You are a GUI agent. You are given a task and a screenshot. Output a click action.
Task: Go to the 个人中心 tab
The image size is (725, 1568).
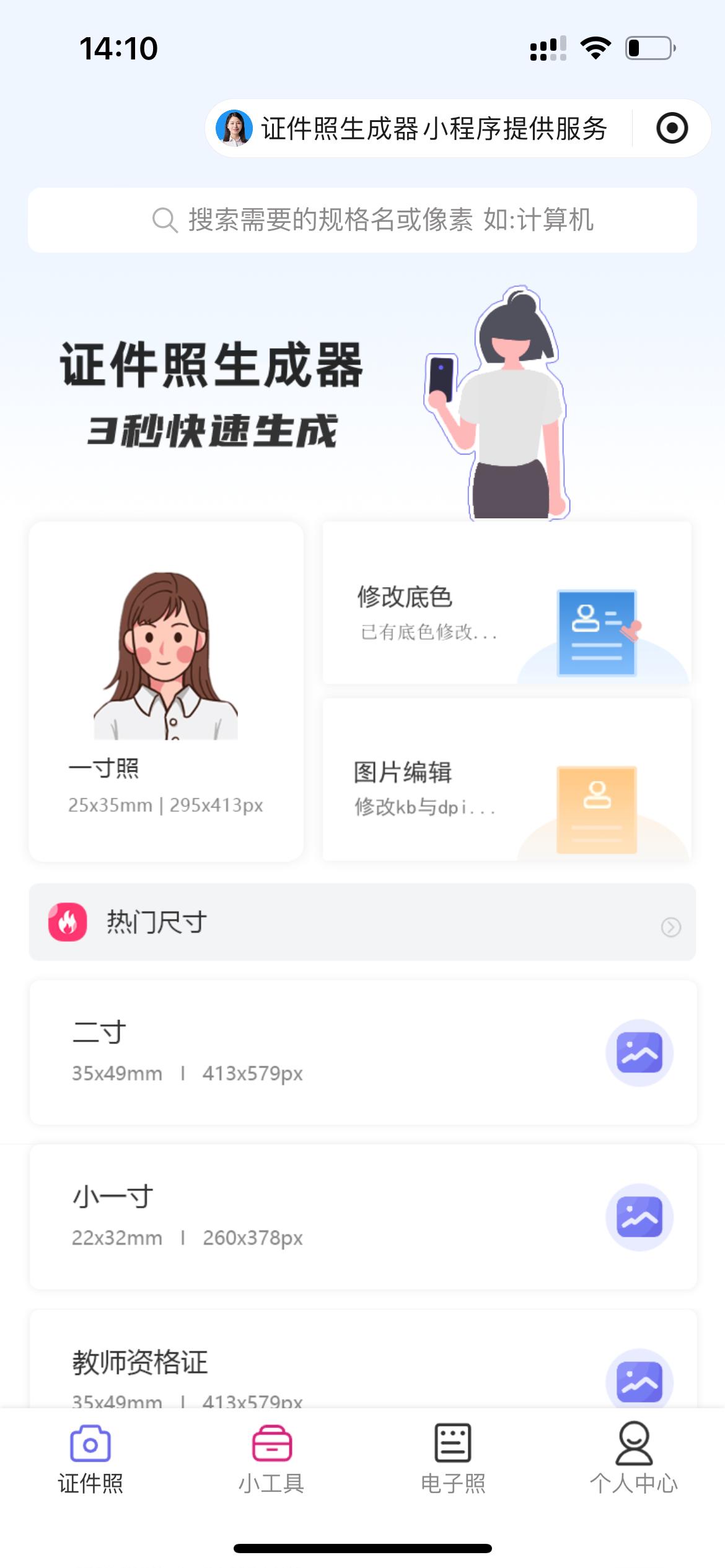pyautogui.click(x=633, y=1459)
